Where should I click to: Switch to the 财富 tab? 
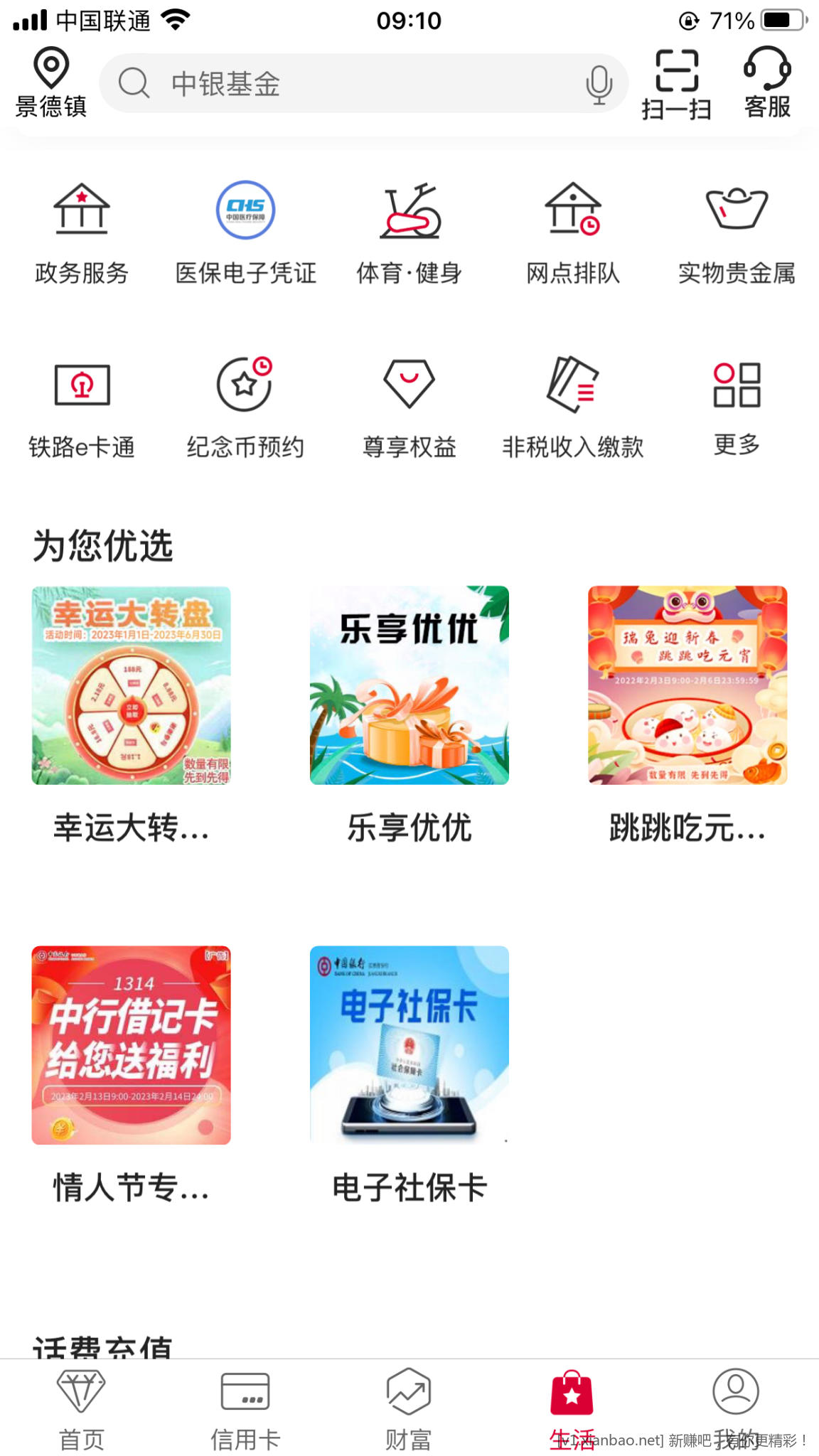click(409, 1409)
